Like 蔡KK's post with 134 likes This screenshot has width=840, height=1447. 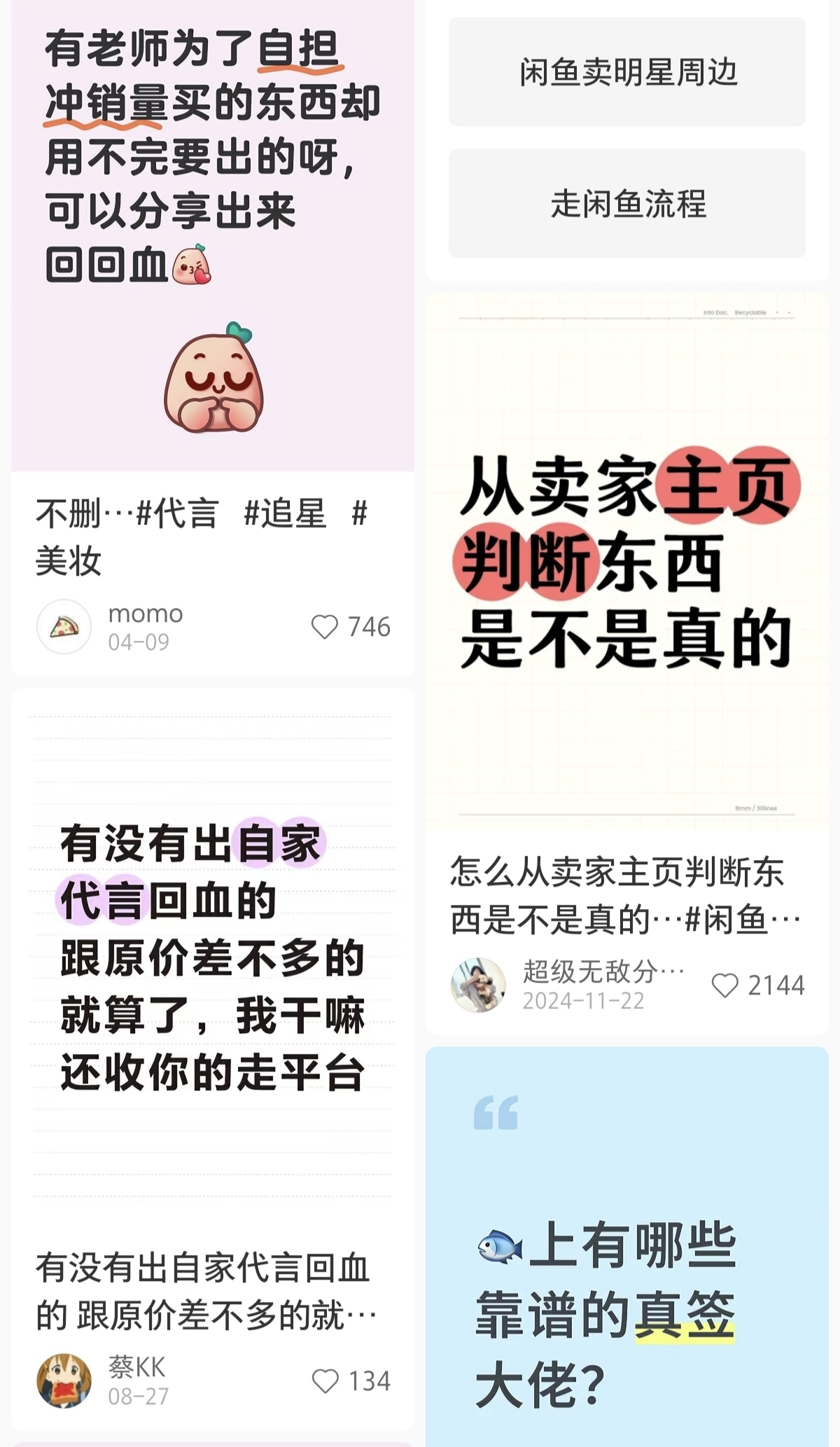325,1381
